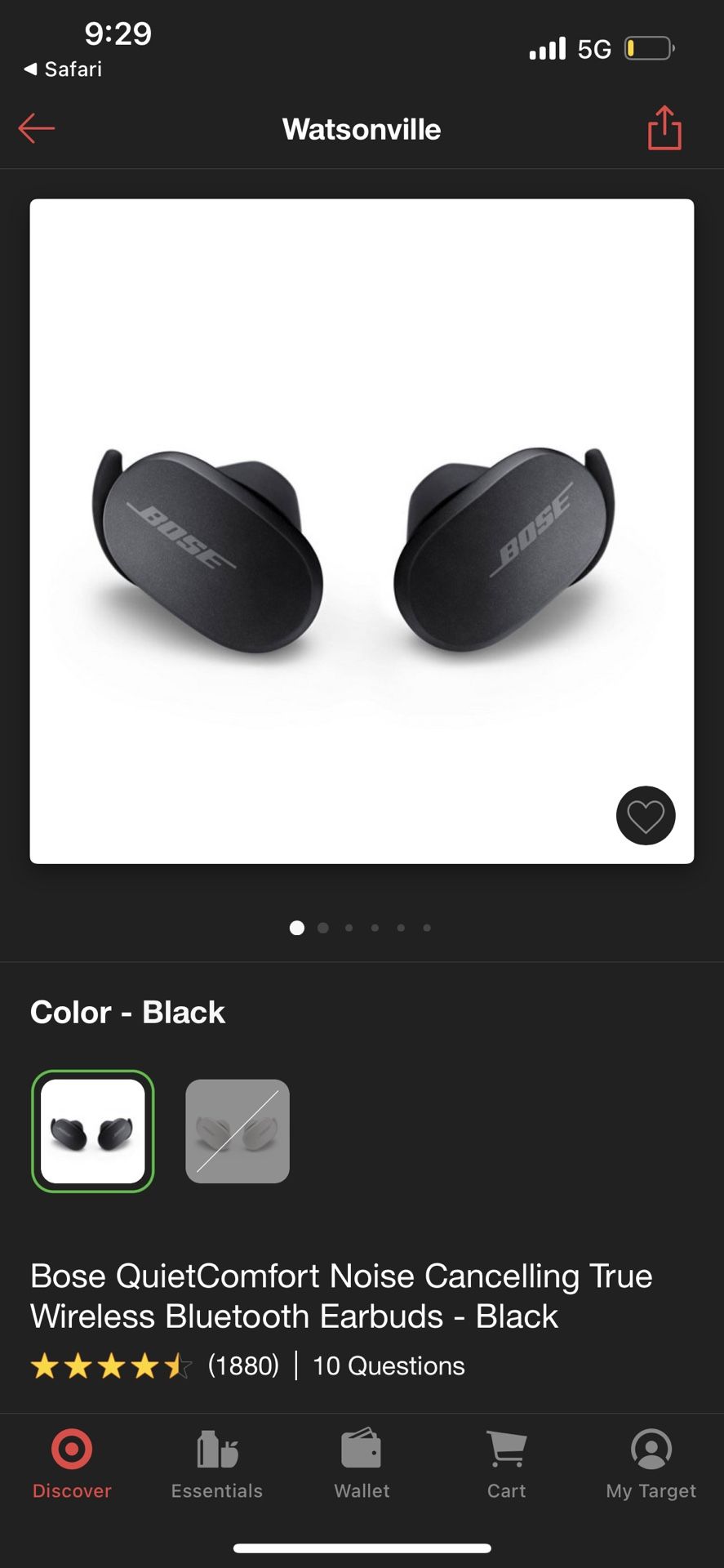
Task: Jump to second image using page dot
Action: pos(323,928)
